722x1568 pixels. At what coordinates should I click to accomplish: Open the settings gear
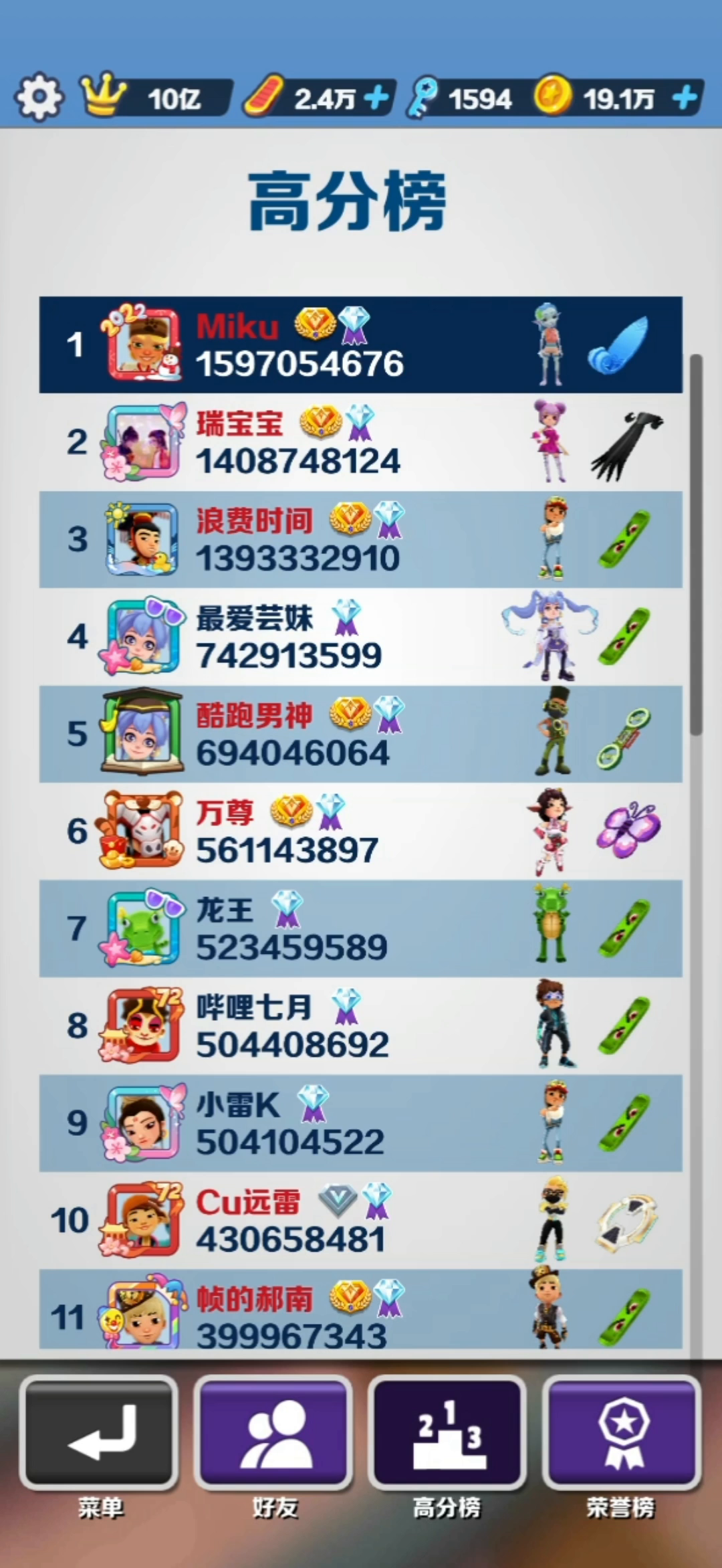click(x=39, y=97)
